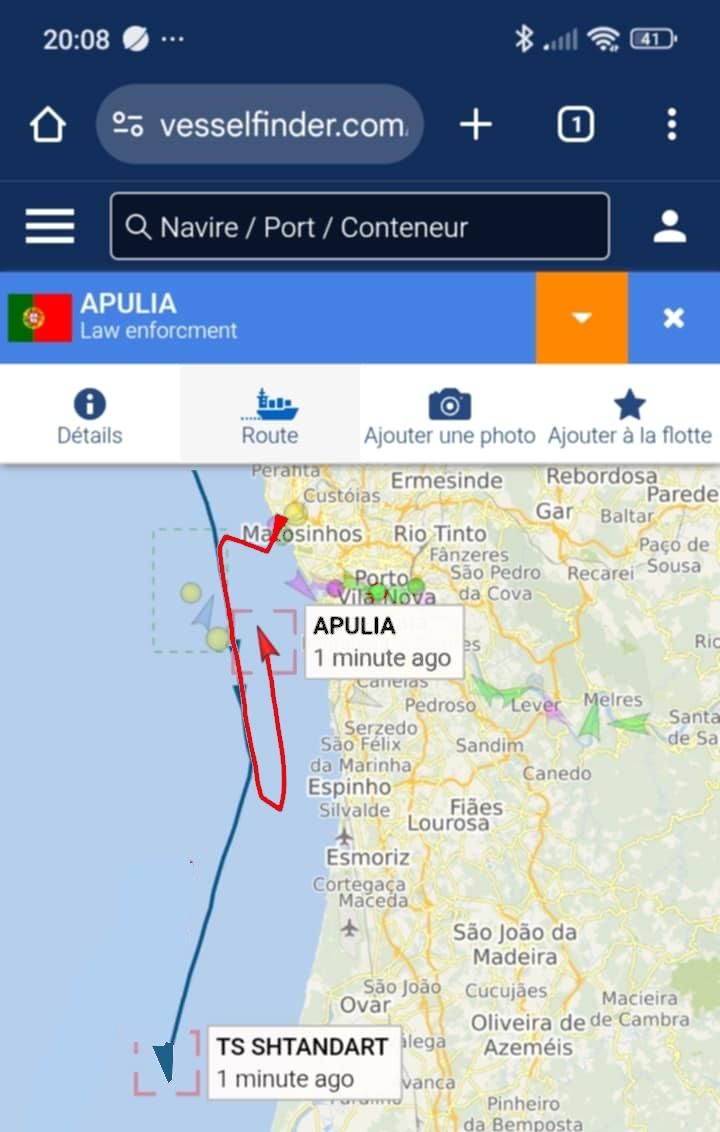
Task: Go to the browser home page
Action: [x=47, y=125]
